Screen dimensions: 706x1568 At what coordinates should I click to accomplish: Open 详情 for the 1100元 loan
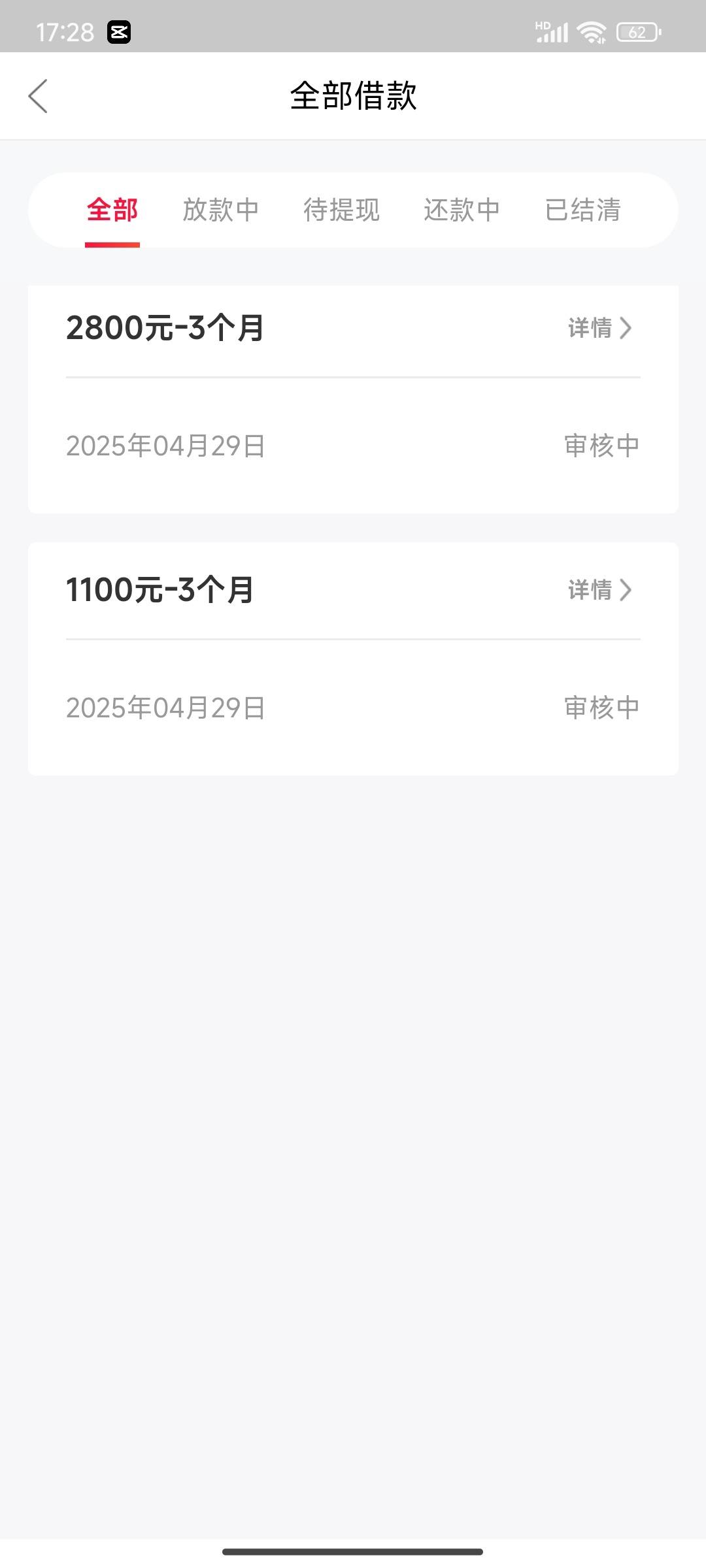coord(600,590)
